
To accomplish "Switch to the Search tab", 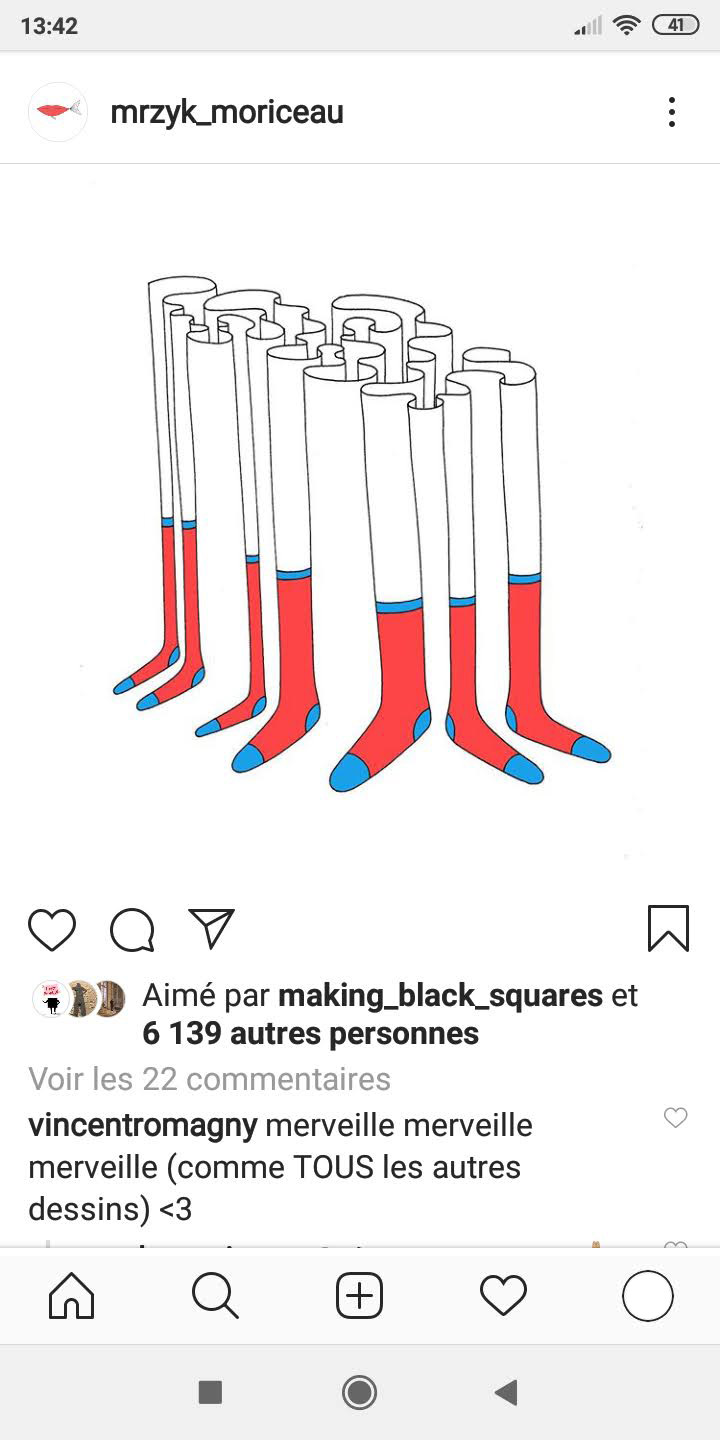I will (x=215, y=1297).
